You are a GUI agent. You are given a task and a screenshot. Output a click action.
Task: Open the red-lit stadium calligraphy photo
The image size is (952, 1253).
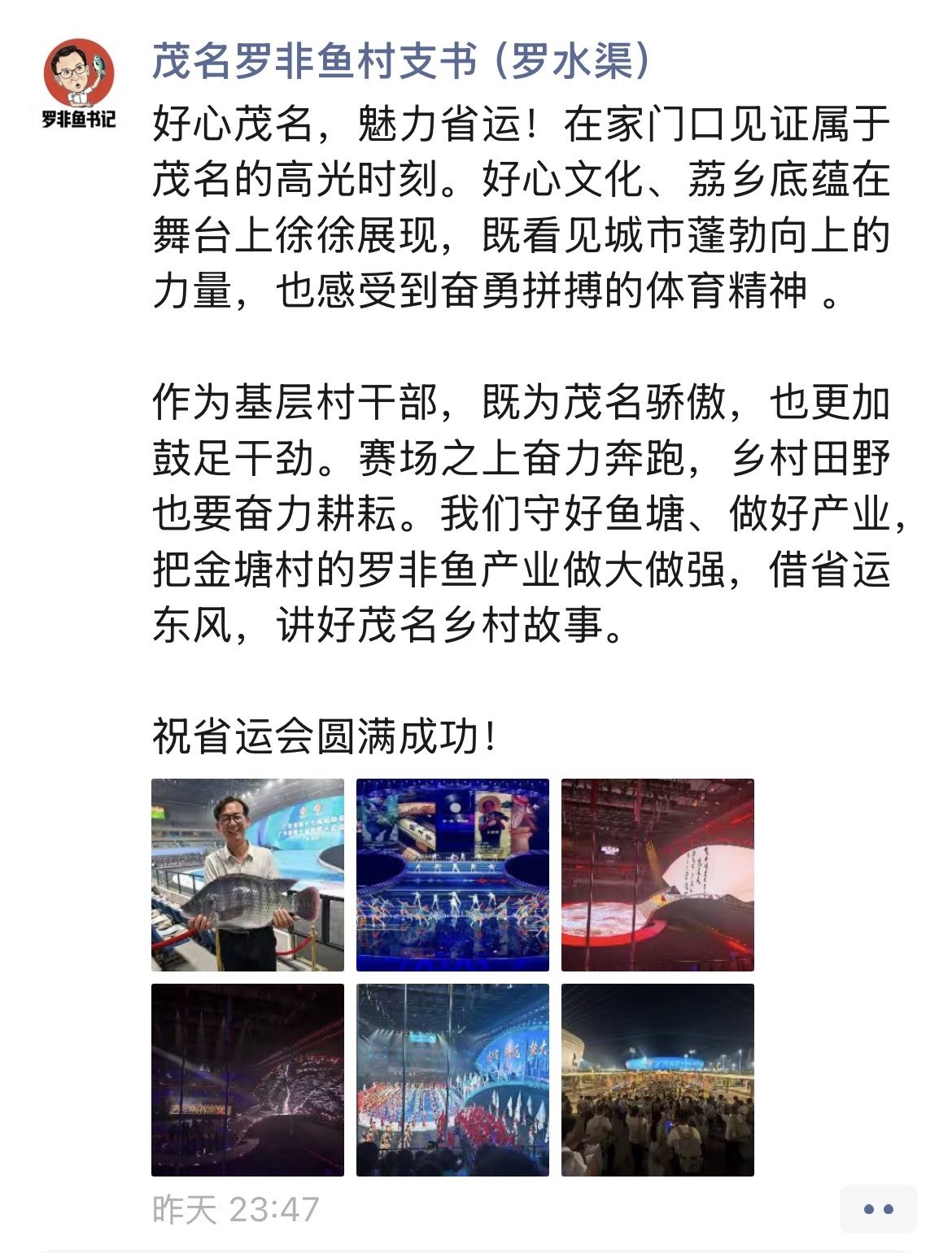pyautogui.click(x=657, y=875)
